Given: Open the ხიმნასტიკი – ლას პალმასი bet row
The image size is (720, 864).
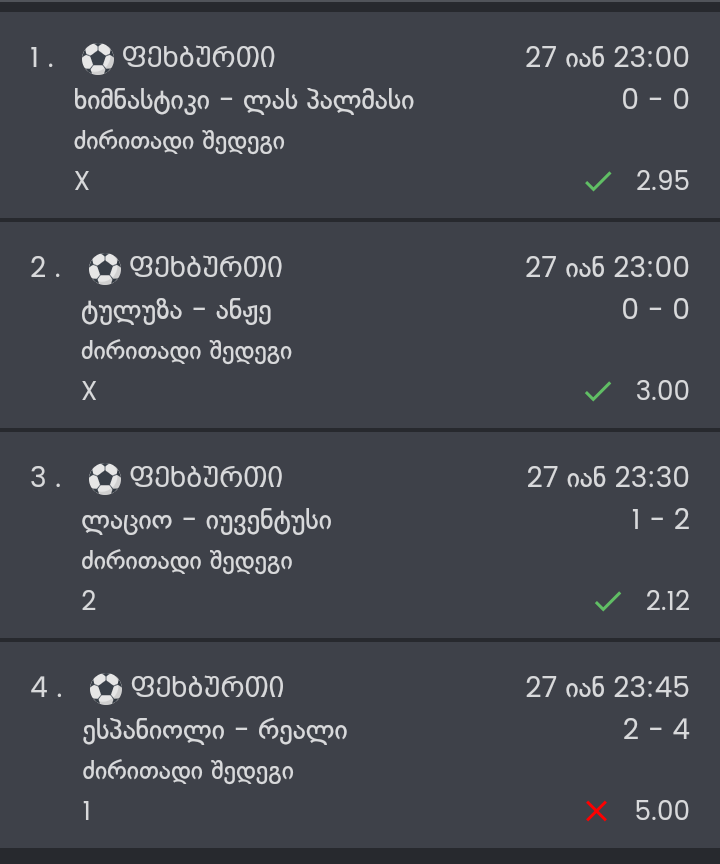Looking at the screenshot, I should coord(244,101).
